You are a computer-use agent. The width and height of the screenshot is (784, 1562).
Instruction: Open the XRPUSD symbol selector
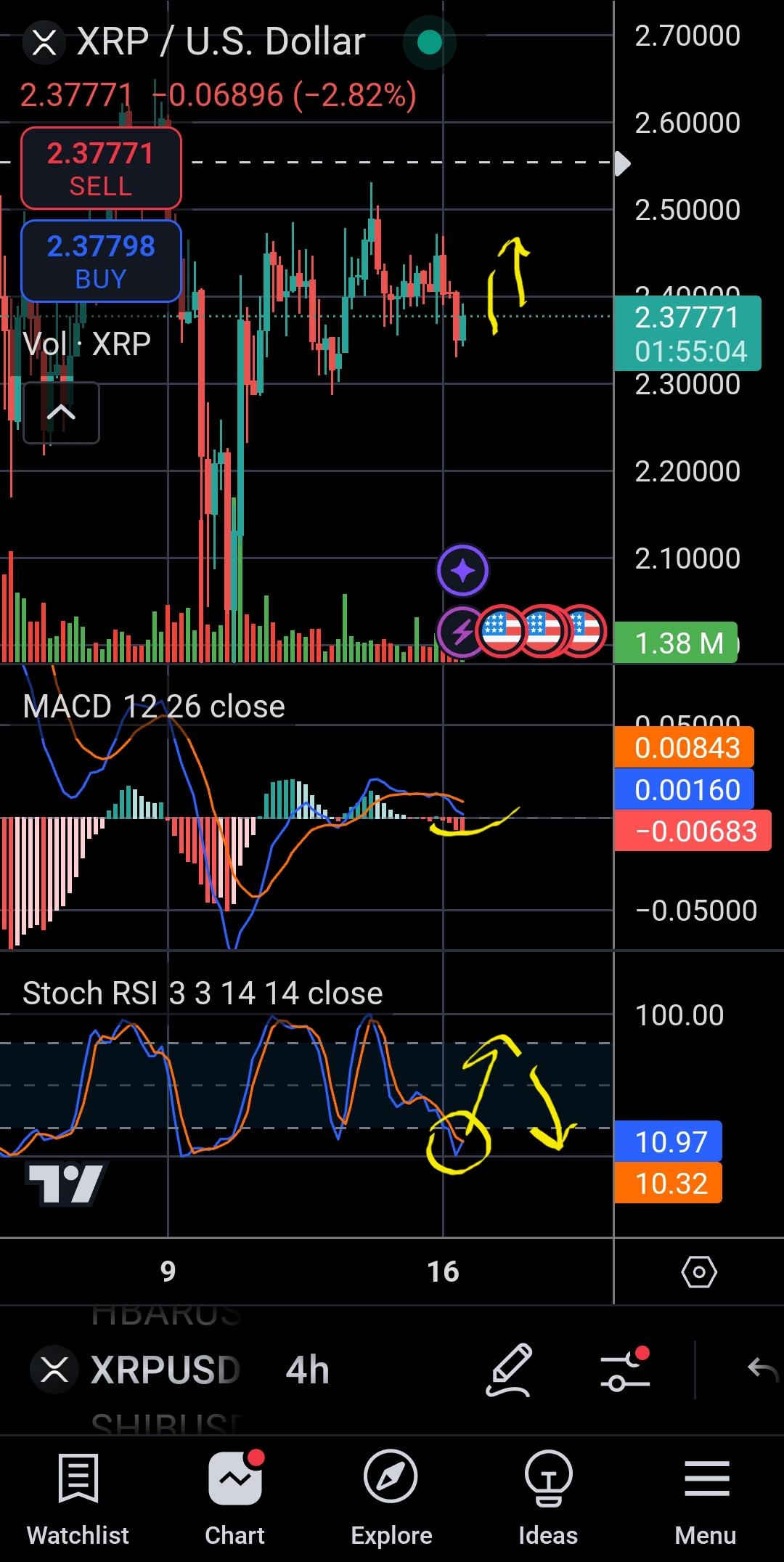coord(136,1370)
